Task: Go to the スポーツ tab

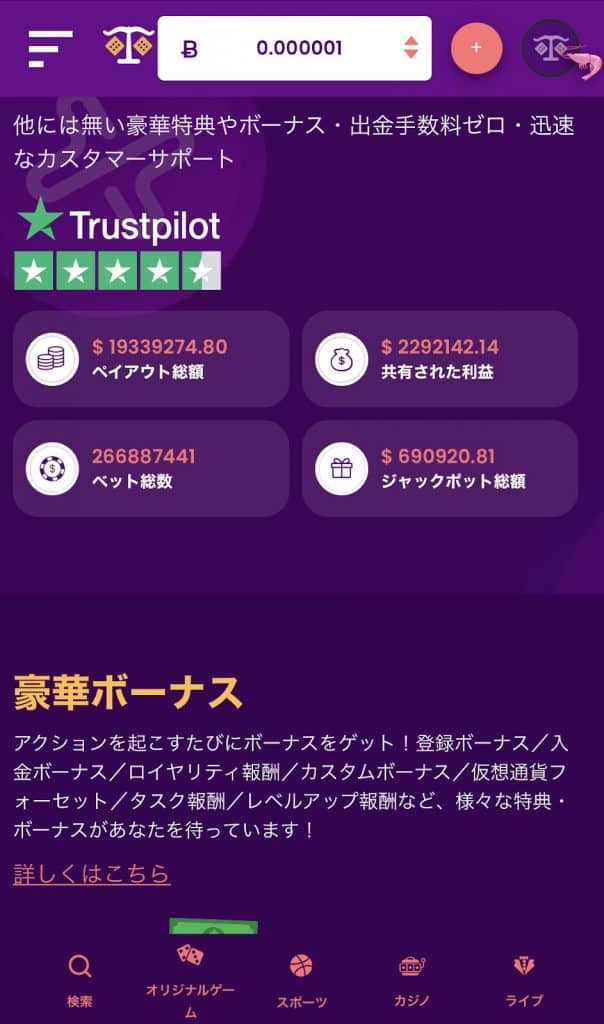Action: tap(301, 980)
